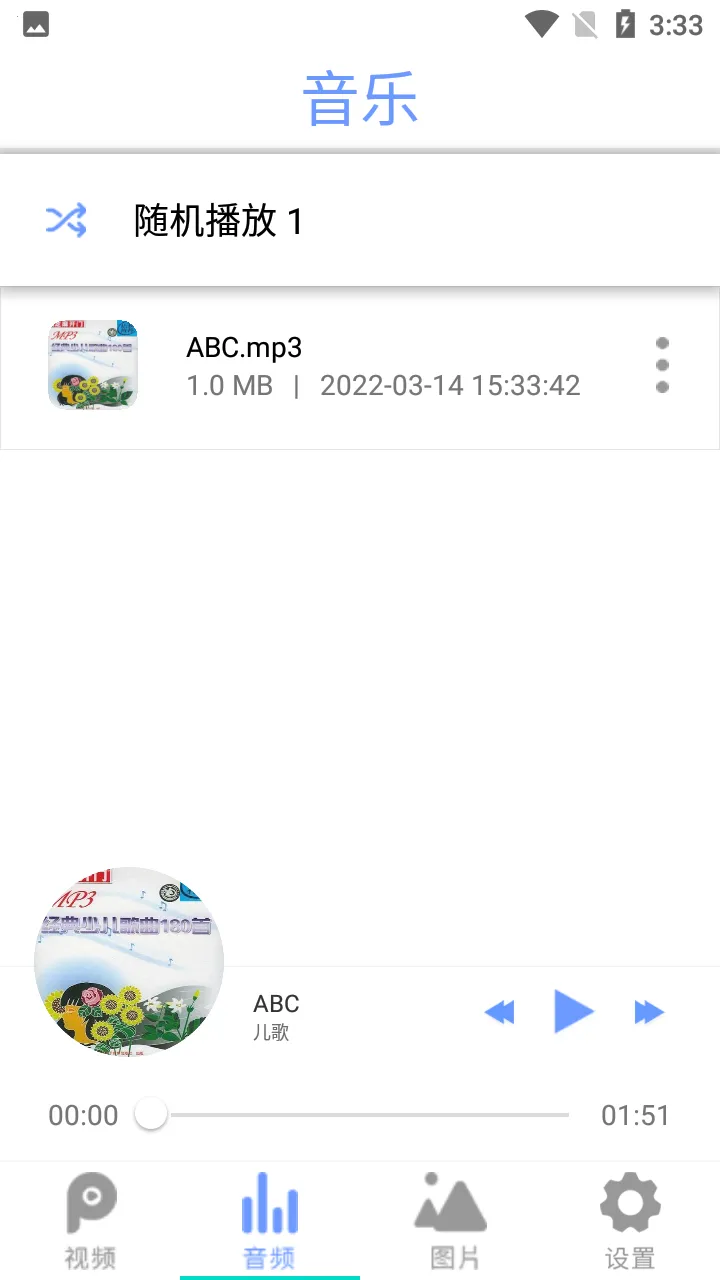Tap the previous track icon

click(500, 1011)
